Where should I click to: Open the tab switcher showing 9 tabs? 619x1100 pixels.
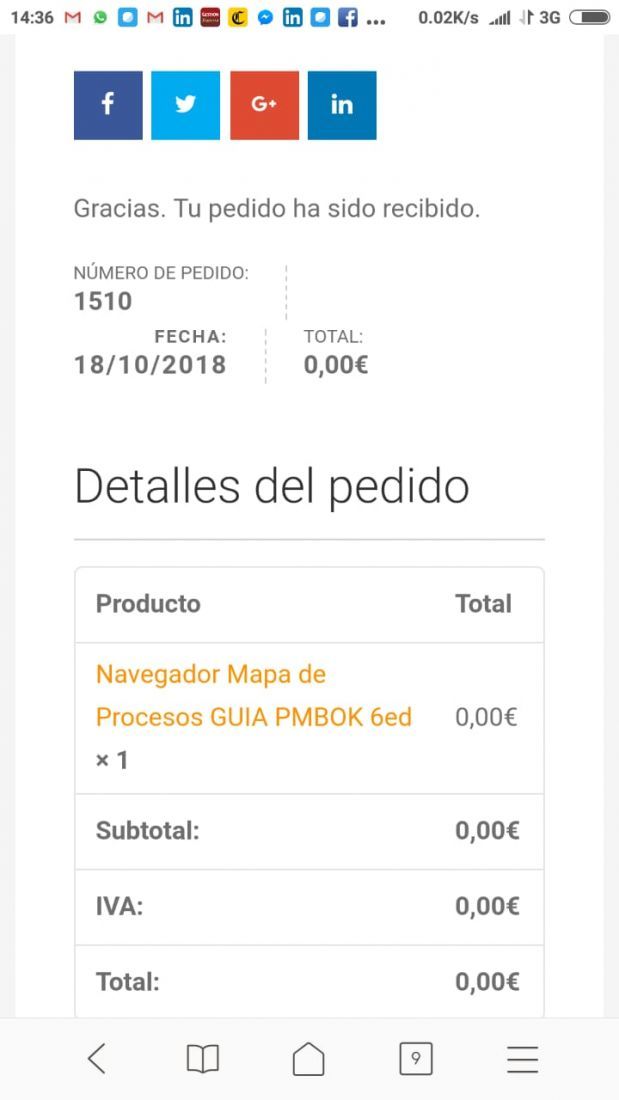pyautogui.click(x=416, y=1059)
